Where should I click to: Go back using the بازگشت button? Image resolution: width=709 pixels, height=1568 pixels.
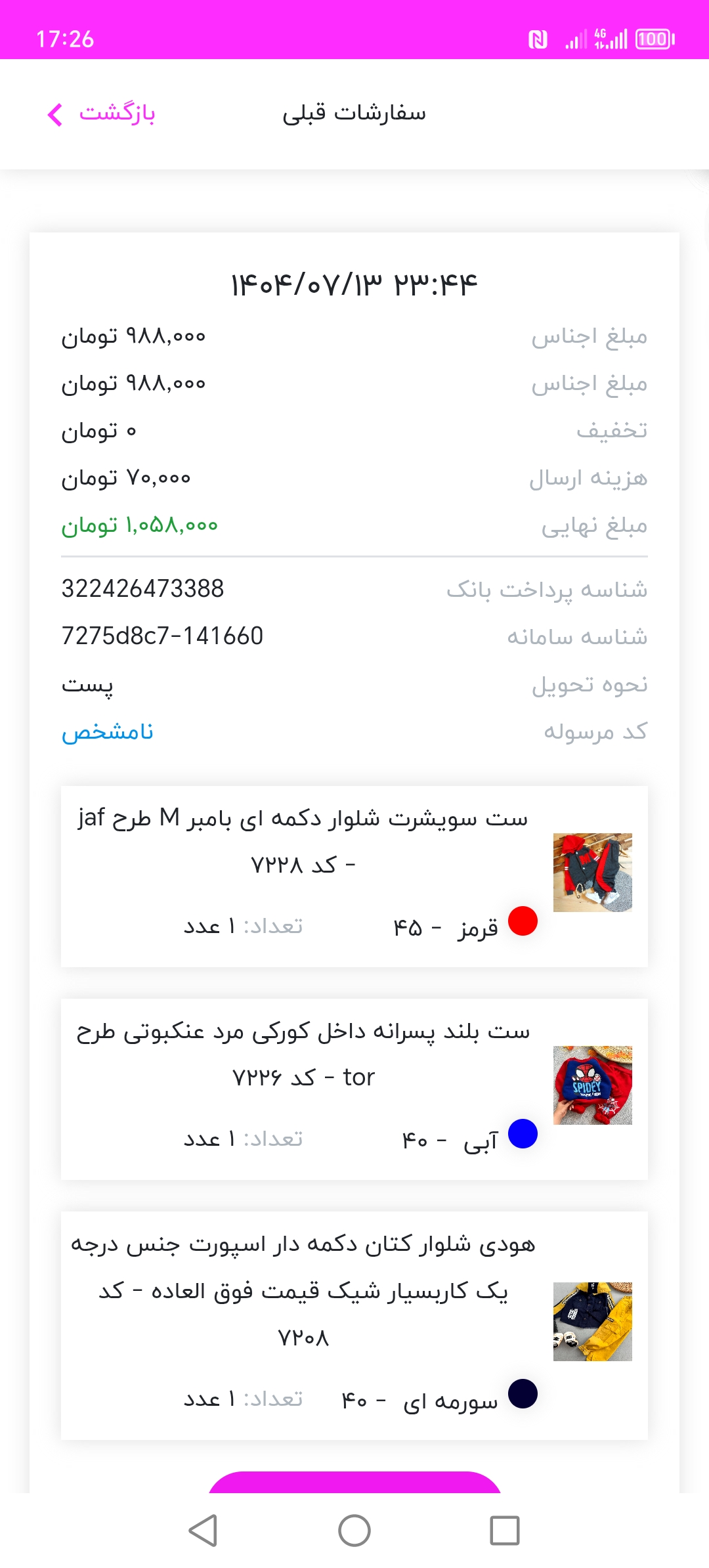[102, 114]
